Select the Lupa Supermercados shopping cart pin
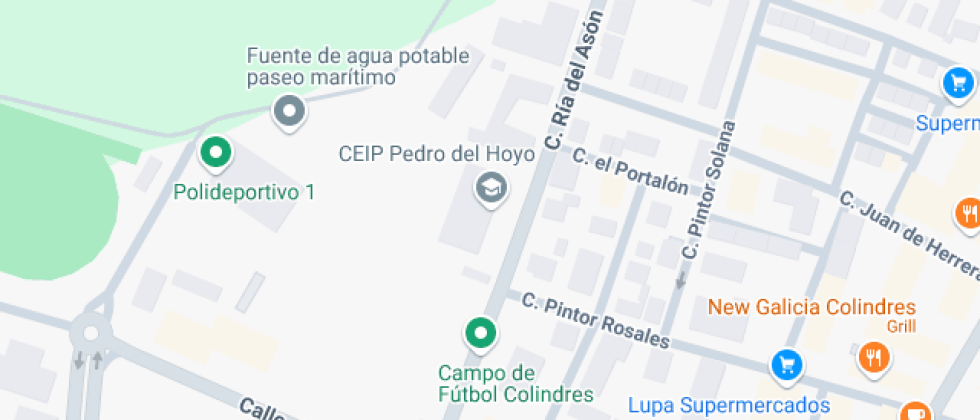 coord(787,365)
